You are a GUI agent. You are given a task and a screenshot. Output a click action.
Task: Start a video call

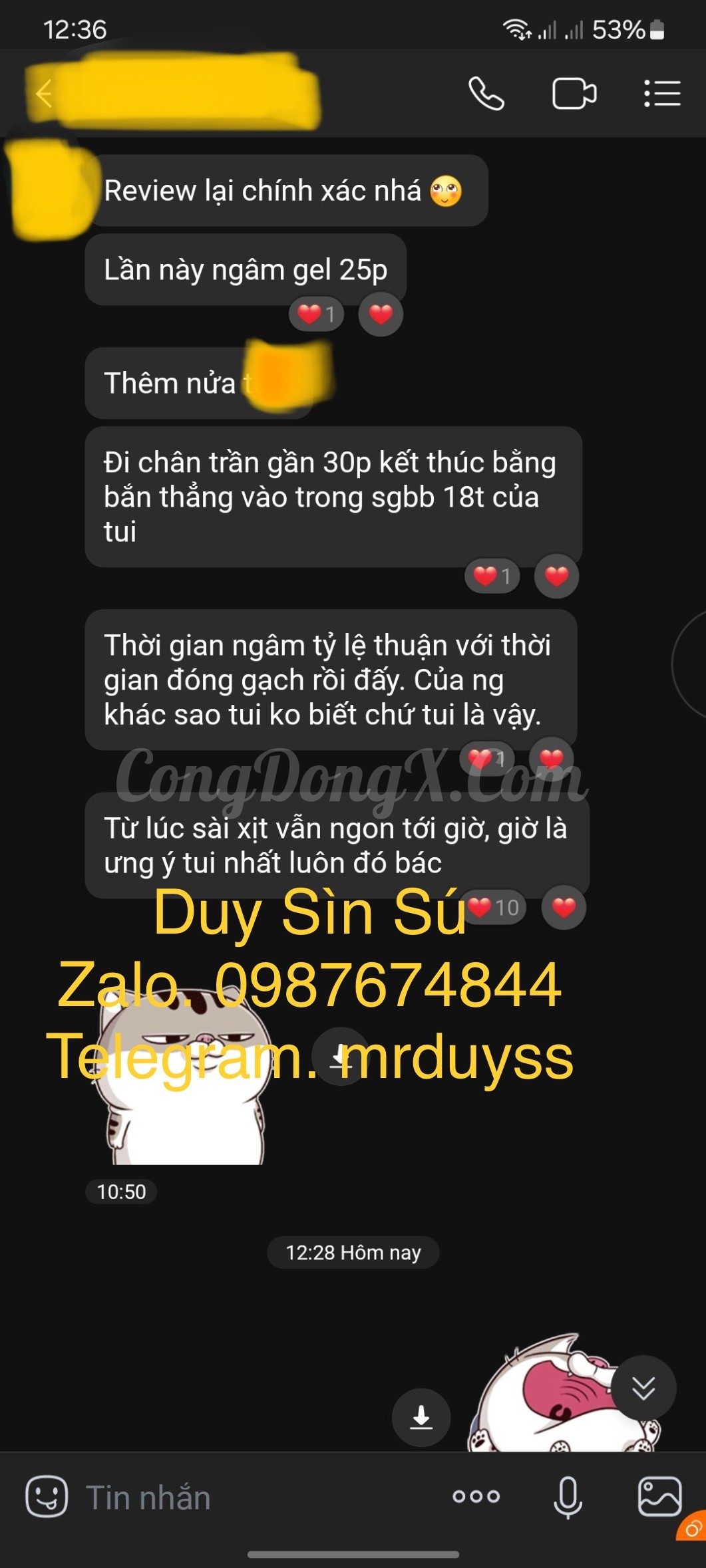click(574, 93)
